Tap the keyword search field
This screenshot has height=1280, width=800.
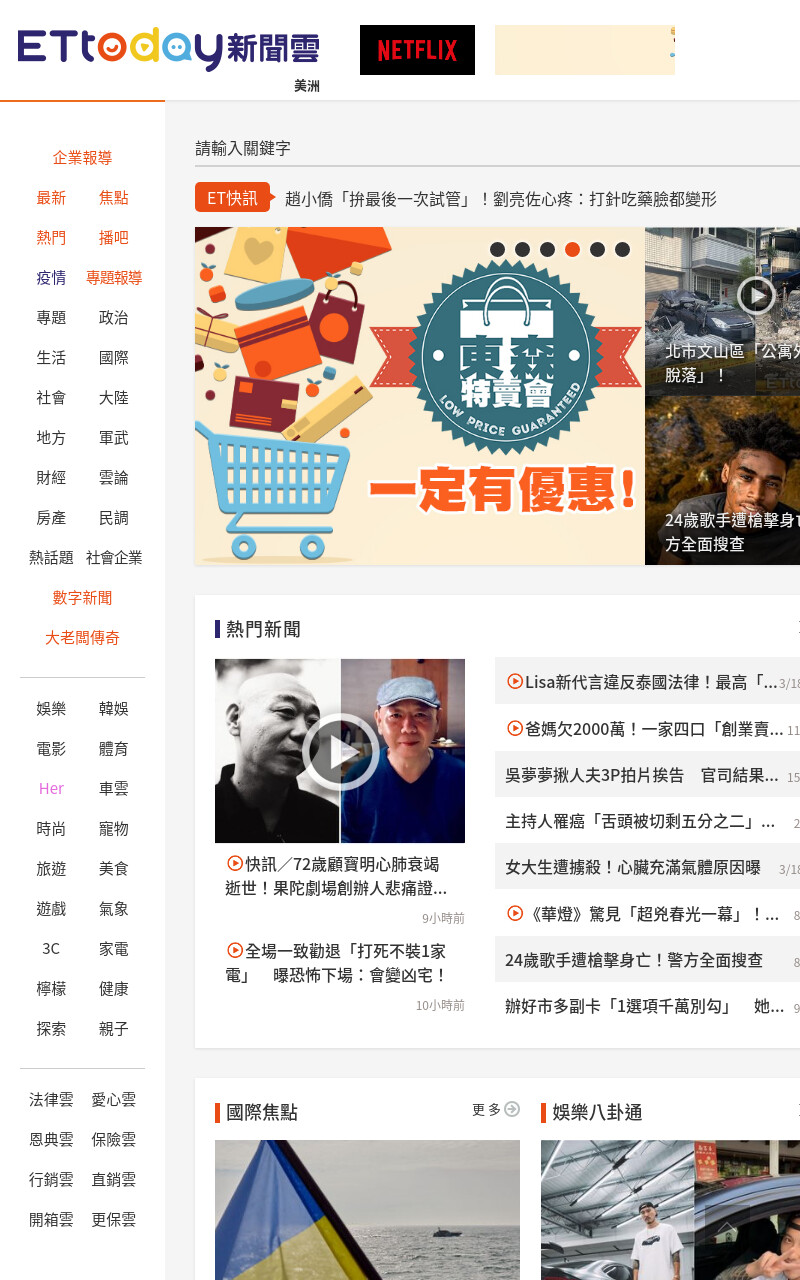(x=497, y=148)
